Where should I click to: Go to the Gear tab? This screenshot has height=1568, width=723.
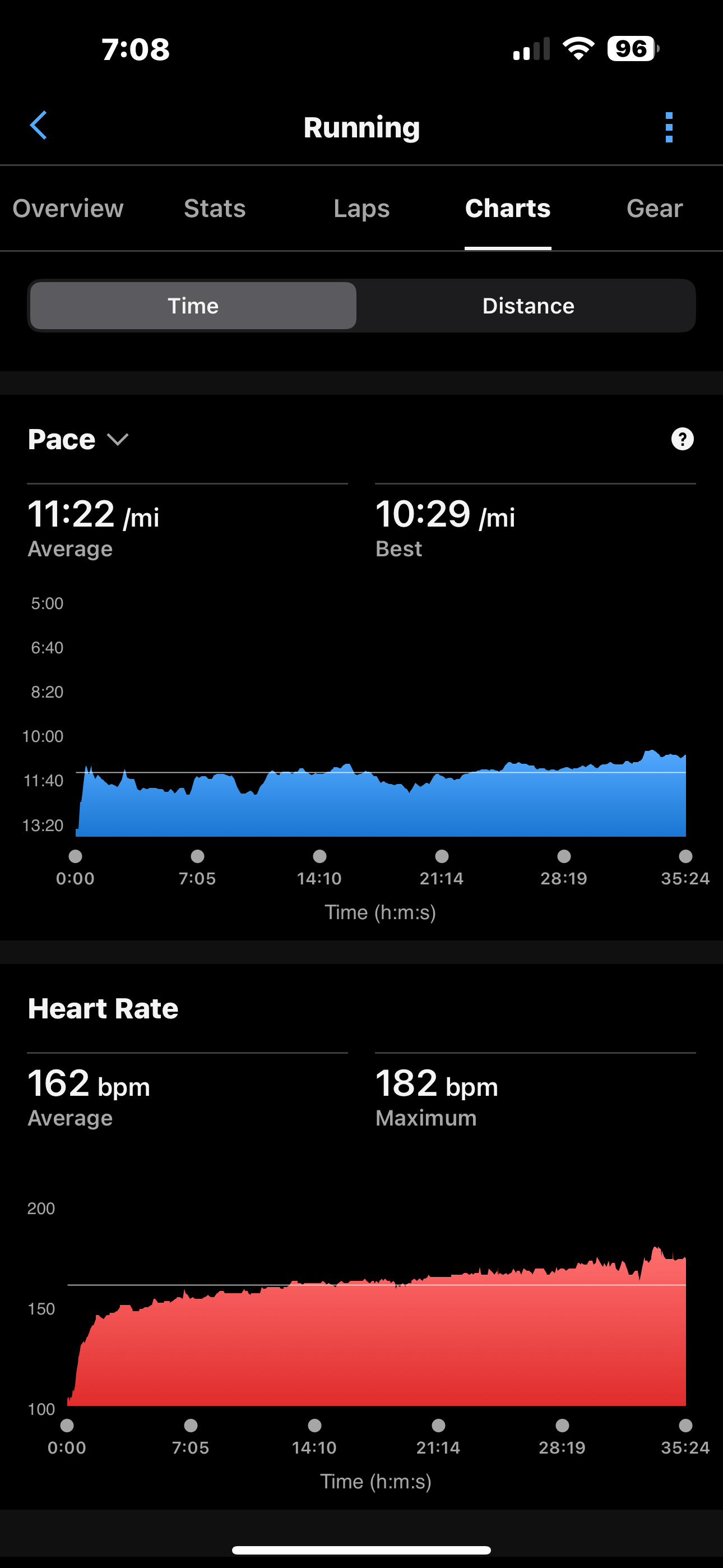click(x=654, y=208)
